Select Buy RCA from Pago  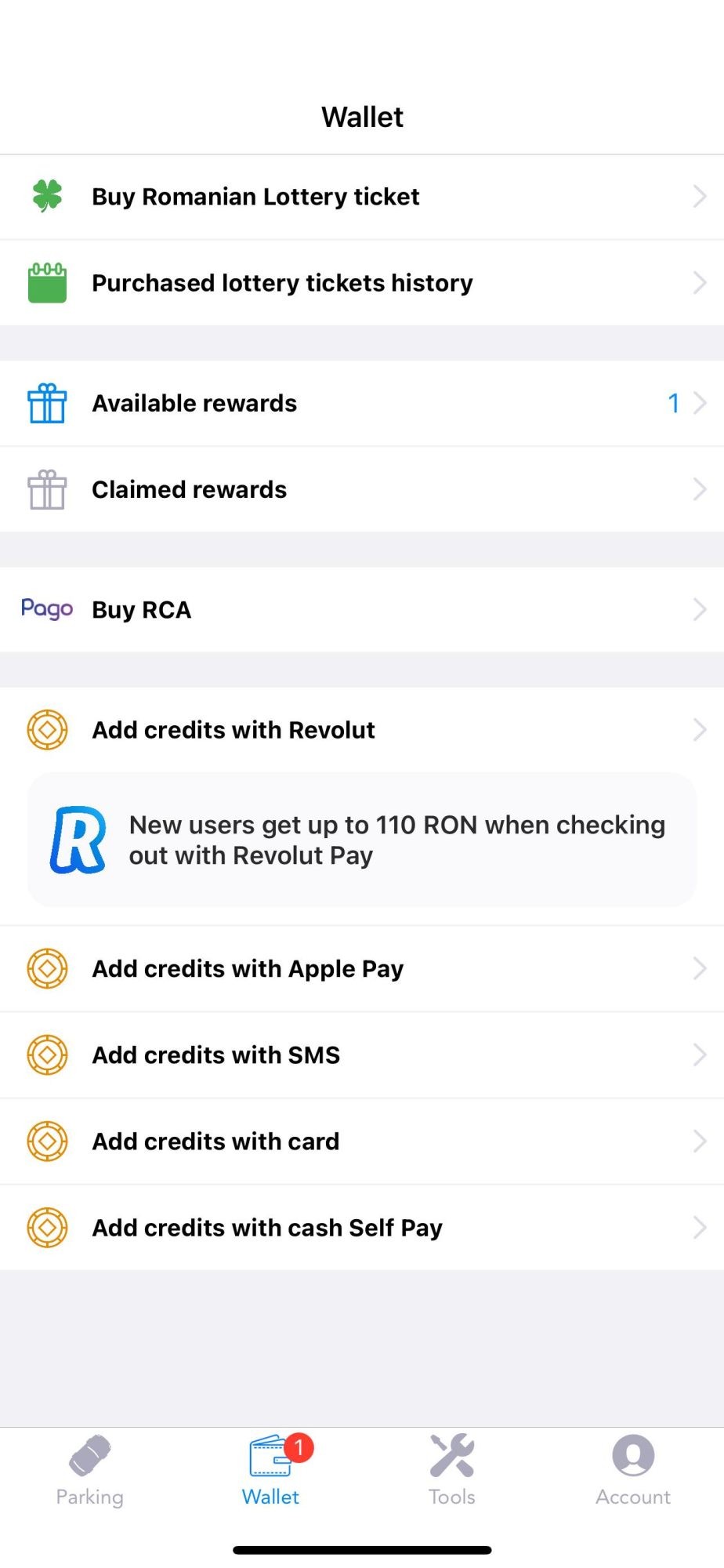[x=362, y=610]
